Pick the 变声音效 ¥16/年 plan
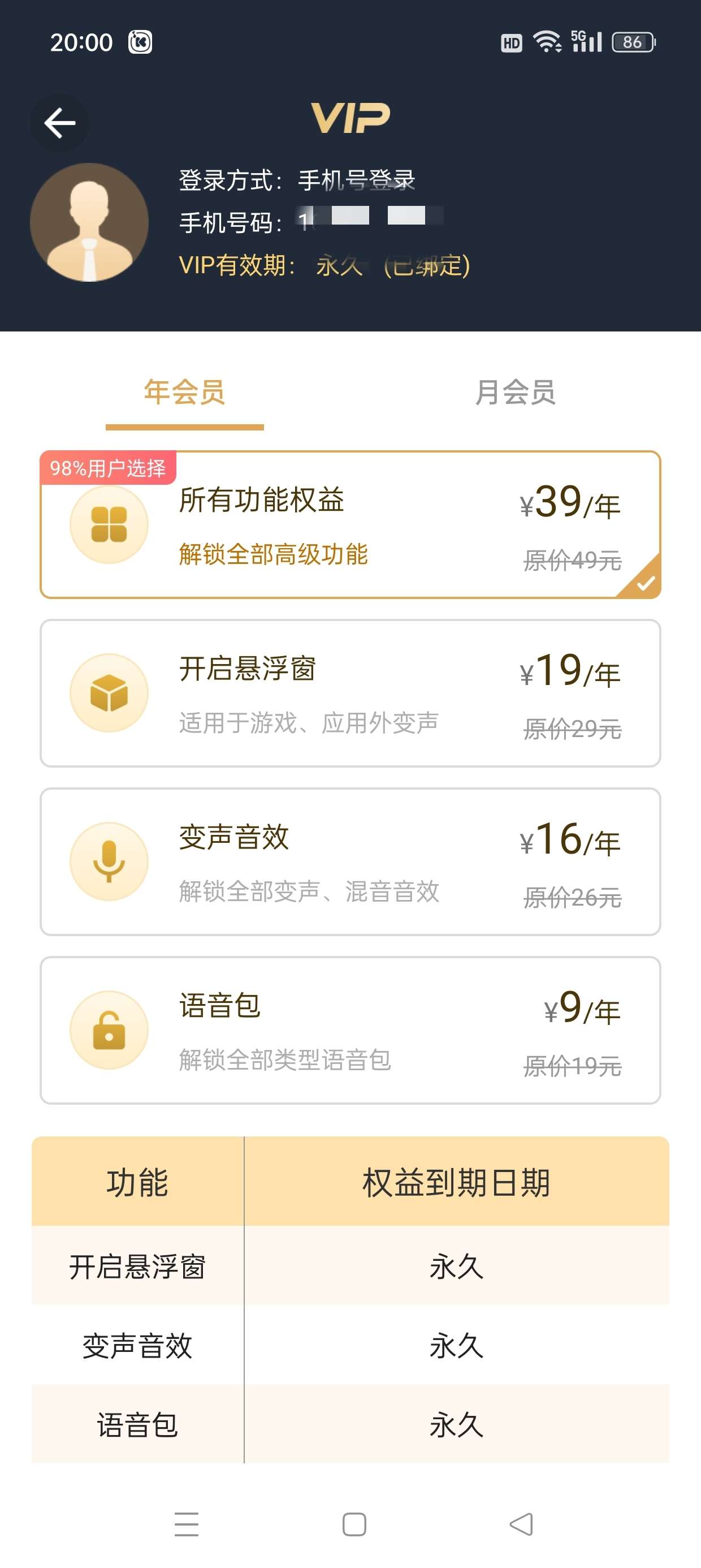Viewport: 701px width, 1568px height. click(350, 862)
